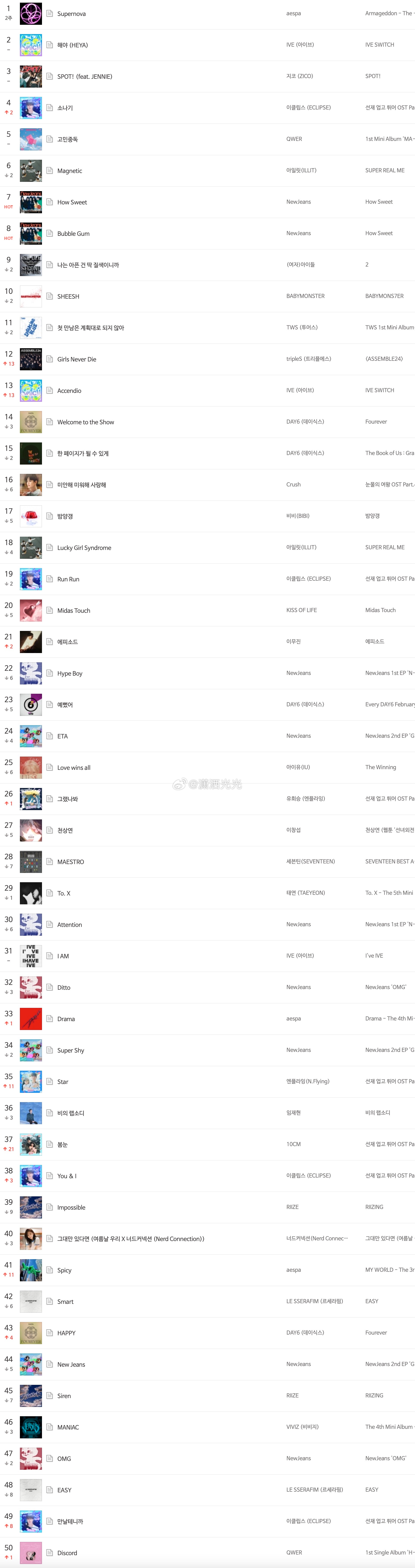The image size is (415, 1568).
Task: Open the NewJeans artist link for How Sweet
Action: pyautogui.click(x=298, y=202)
